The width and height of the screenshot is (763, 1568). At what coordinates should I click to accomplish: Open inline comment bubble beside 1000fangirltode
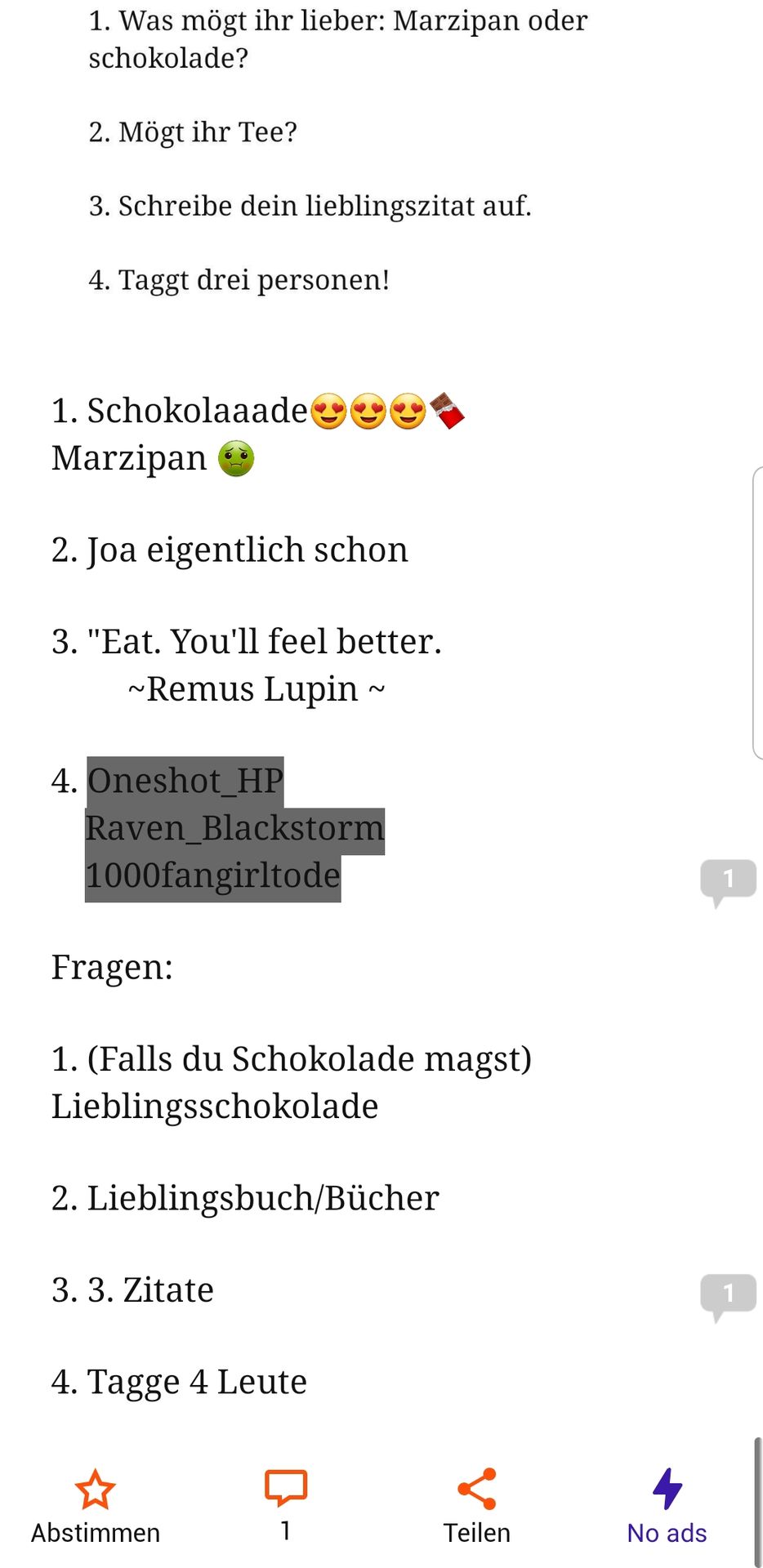coord(728,883)
